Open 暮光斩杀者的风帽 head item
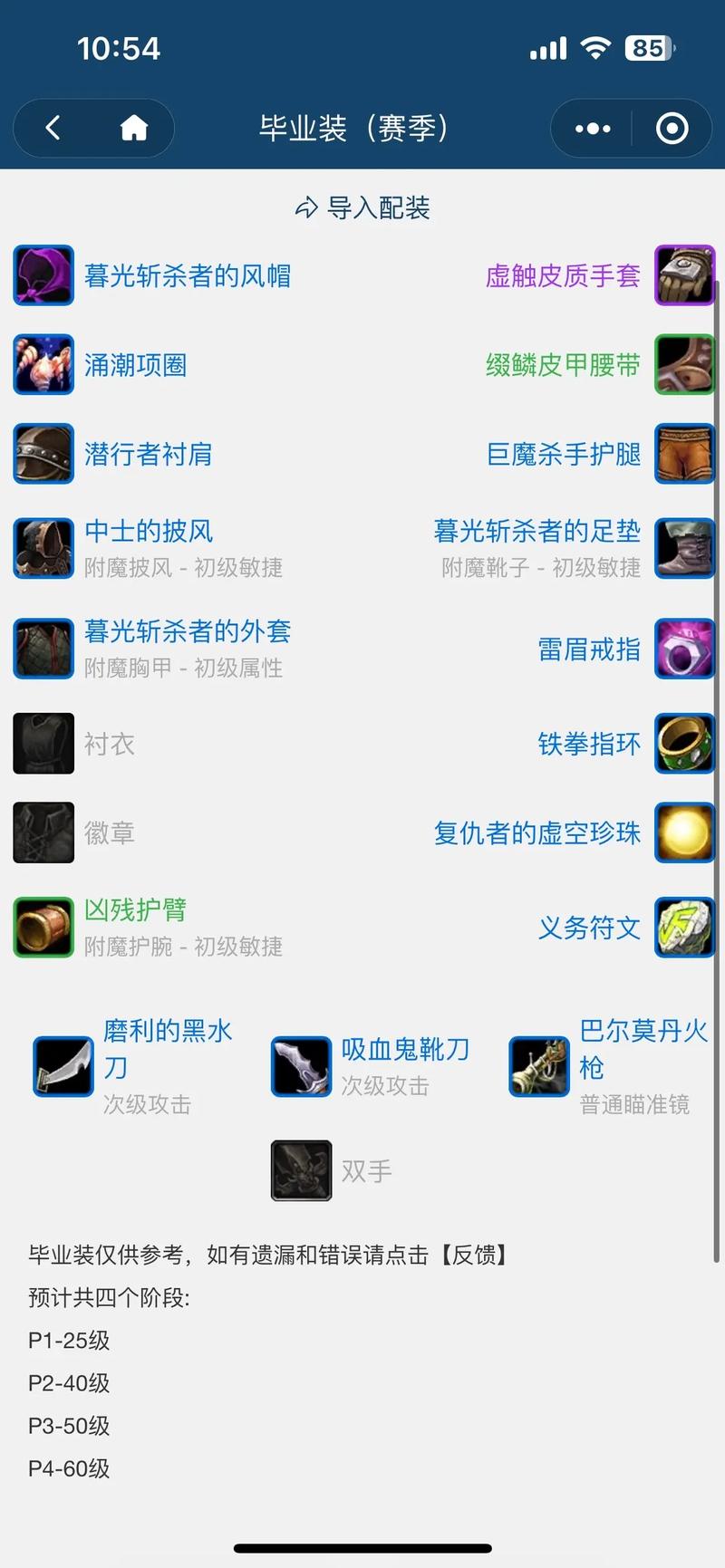 coord(187,275)
